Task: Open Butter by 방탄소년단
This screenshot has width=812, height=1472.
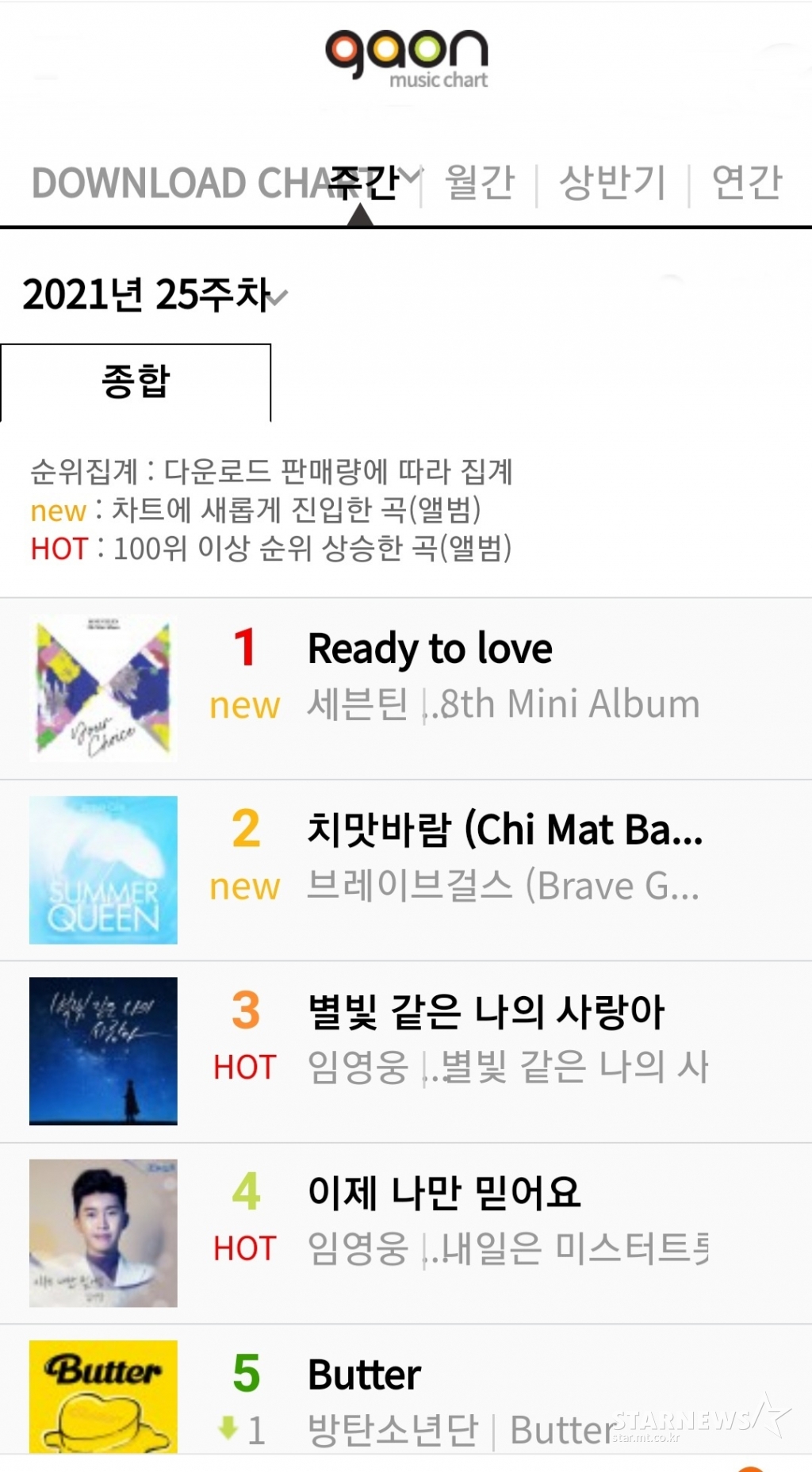Action: click(x=365, y=1374)
